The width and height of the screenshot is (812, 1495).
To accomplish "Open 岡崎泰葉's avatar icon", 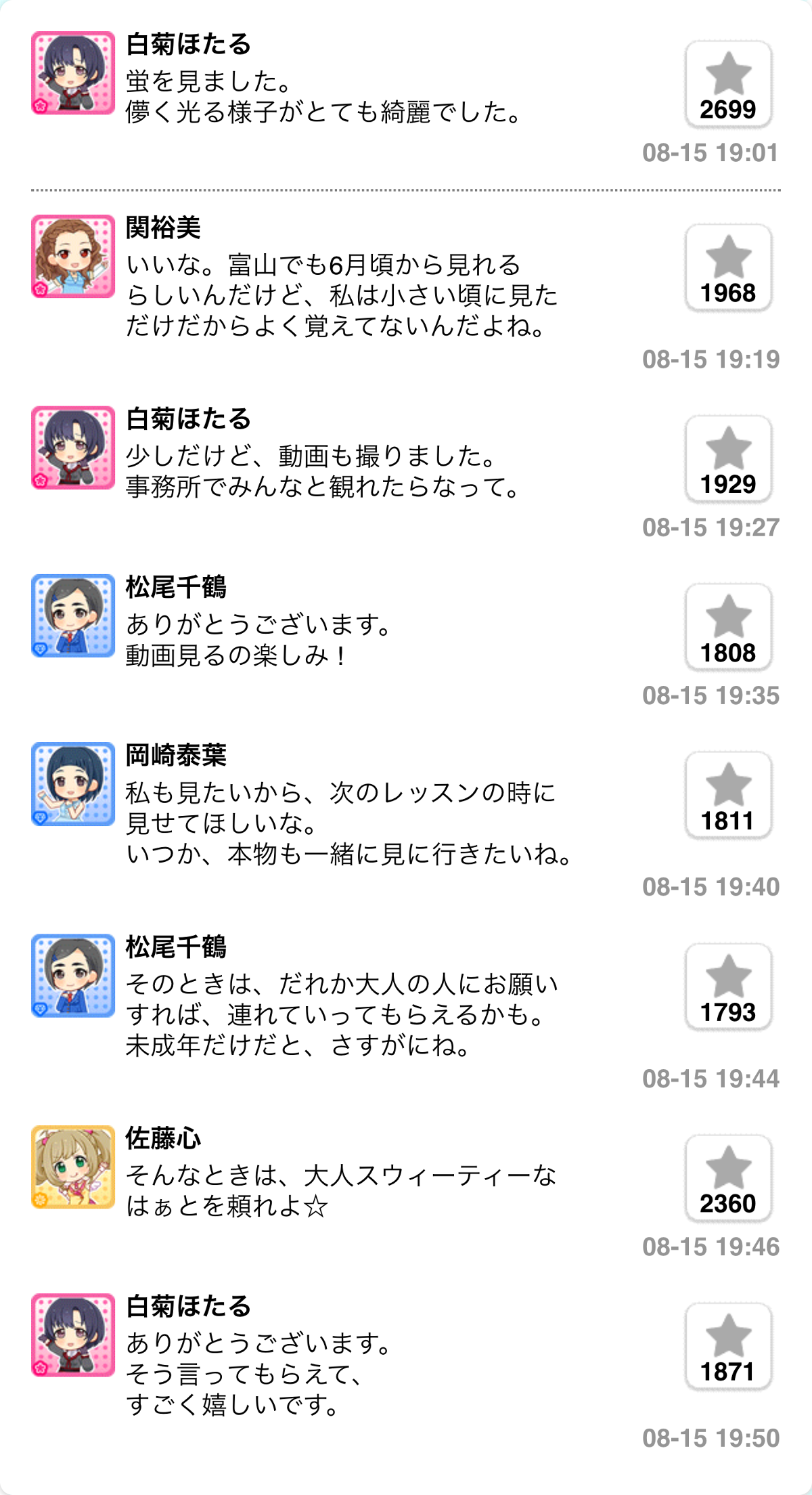I will point(73,784).
